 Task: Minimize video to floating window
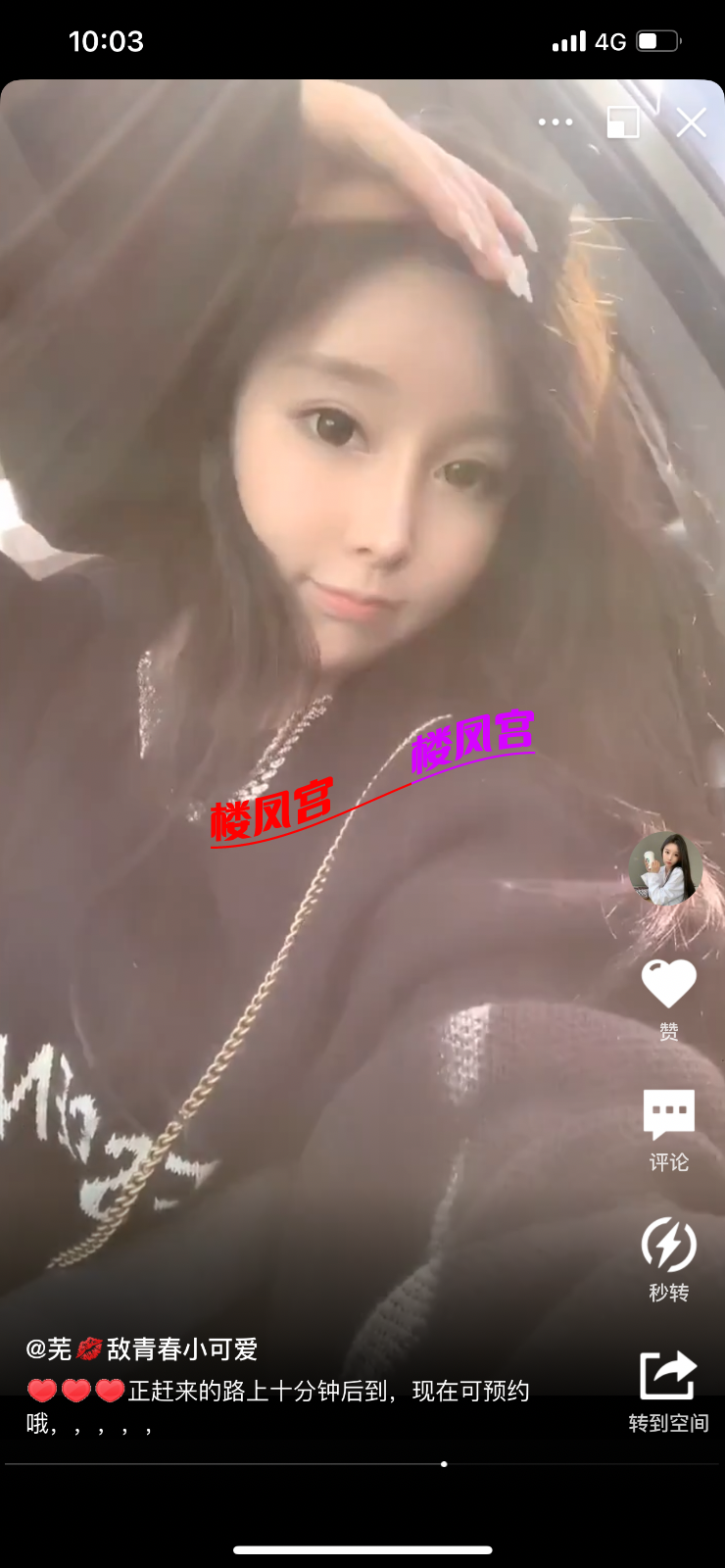623,122
